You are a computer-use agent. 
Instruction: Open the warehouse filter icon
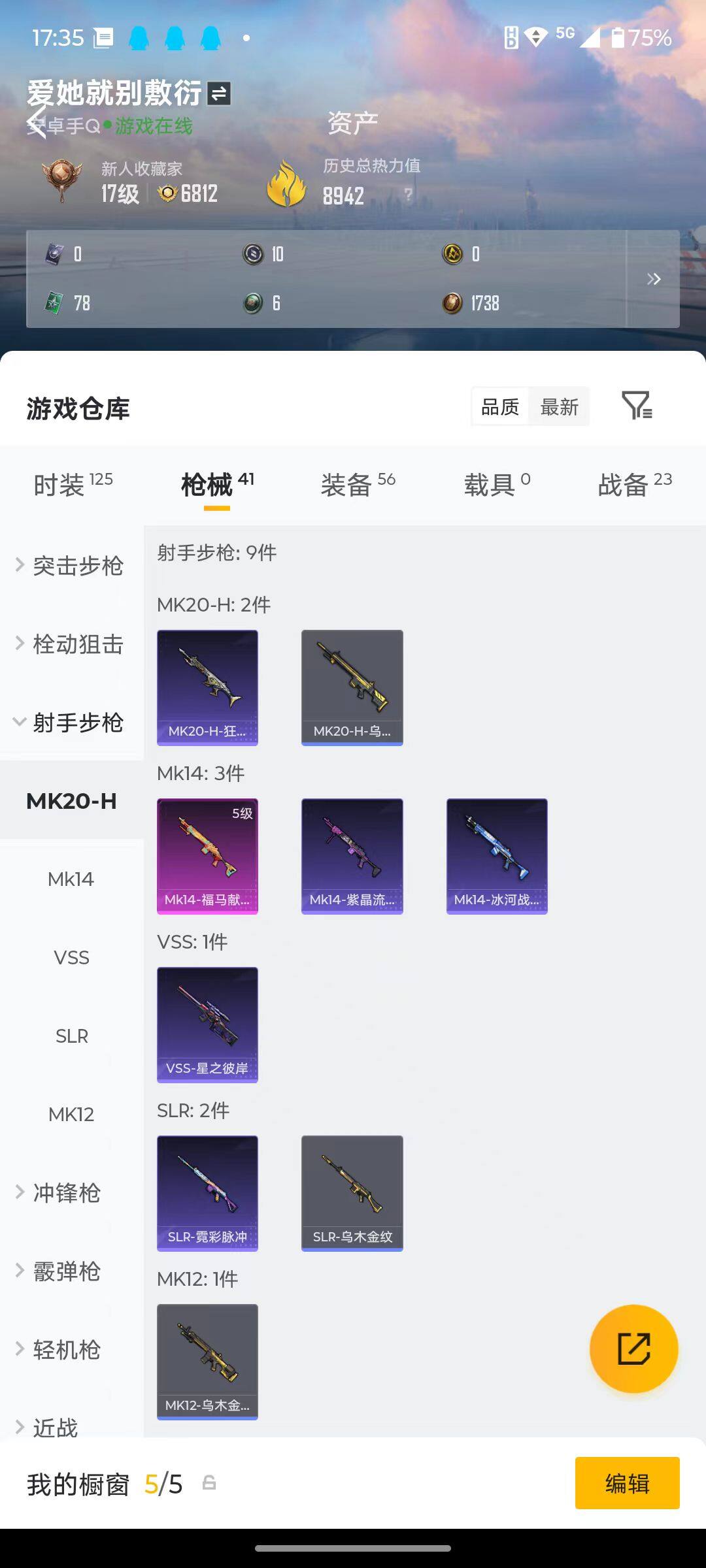click(637, 406)
